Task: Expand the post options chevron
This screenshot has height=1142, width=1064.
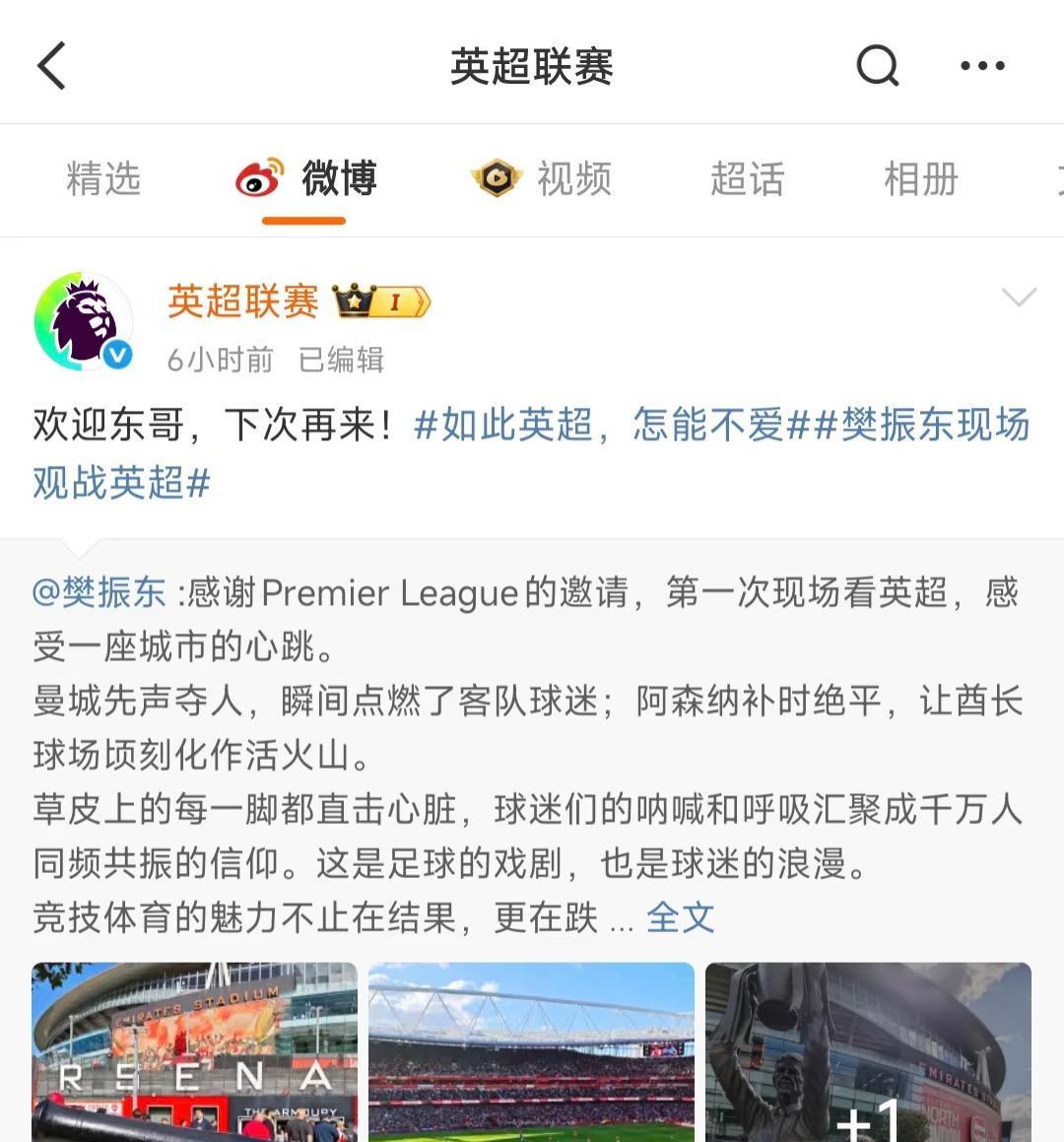Action: (1018, 297)
